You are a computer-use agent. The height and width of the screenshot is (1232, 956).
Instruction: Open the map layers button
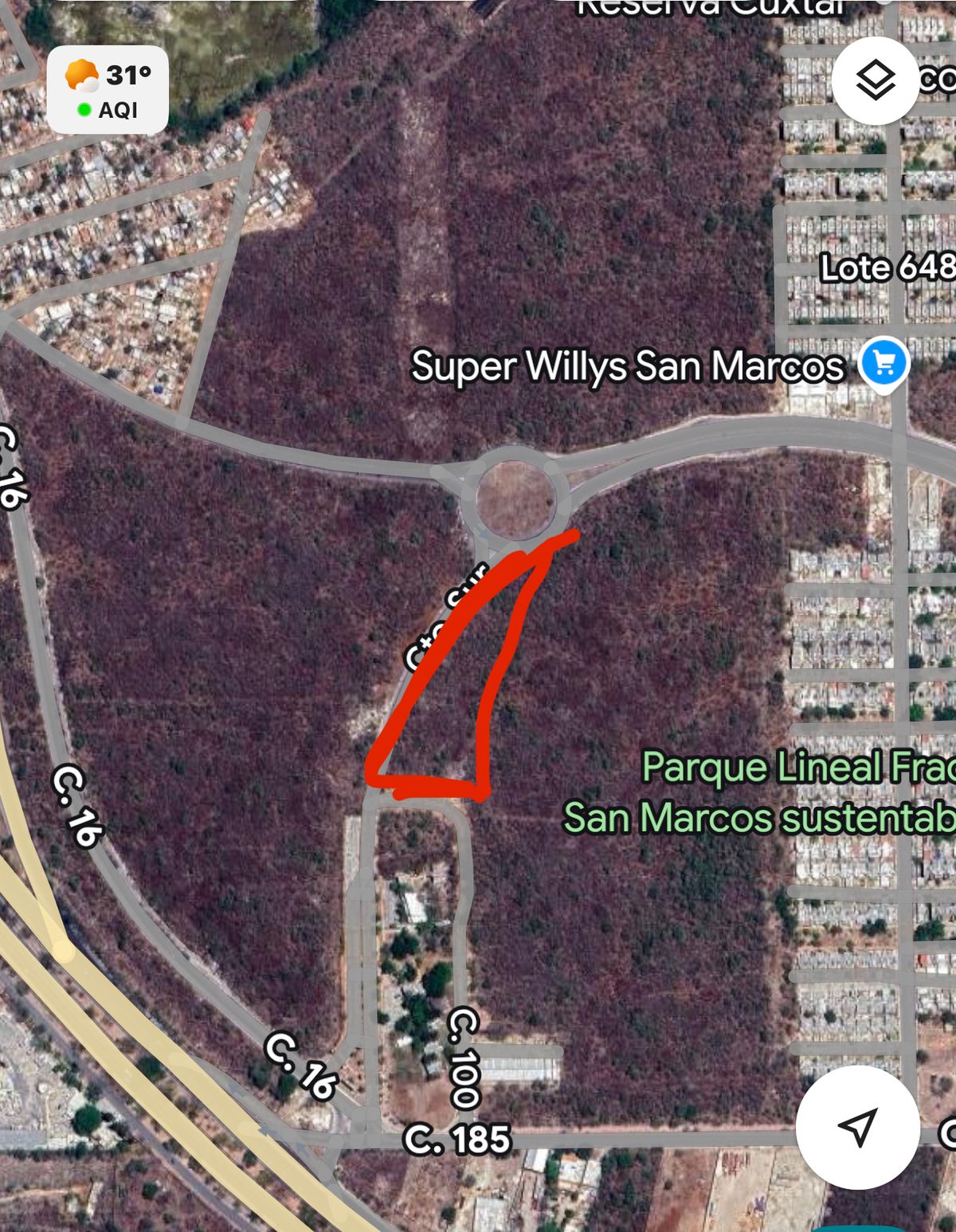tap(875, 80)
